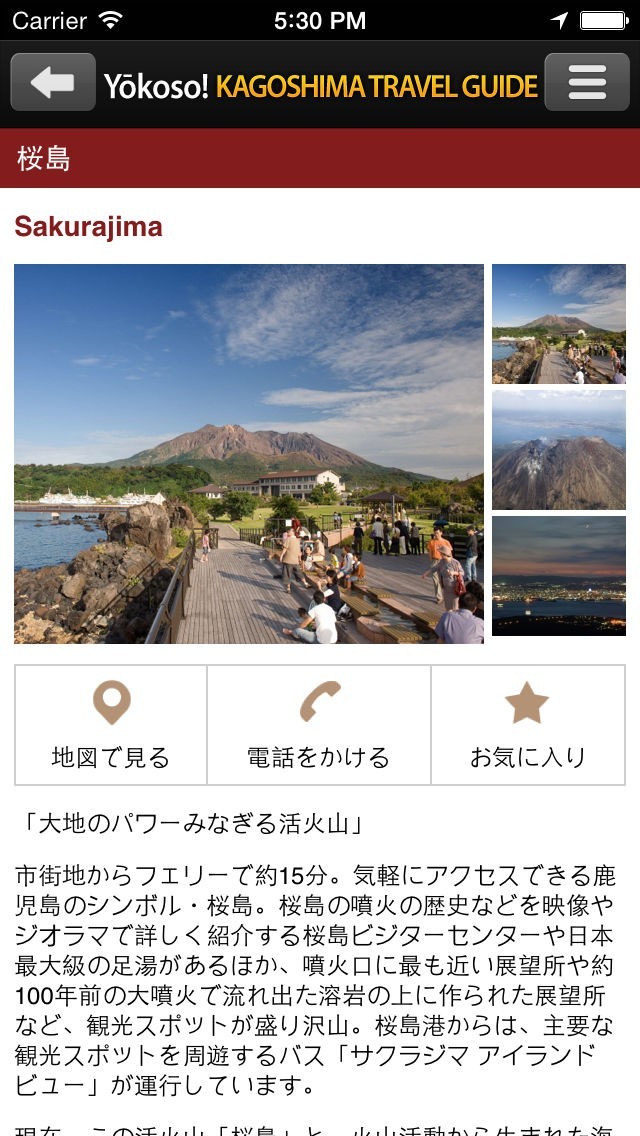This screenshot has height=1136, width=640.
Task: Open the large Sakurajima footbath photo
Action: (249, 454)
